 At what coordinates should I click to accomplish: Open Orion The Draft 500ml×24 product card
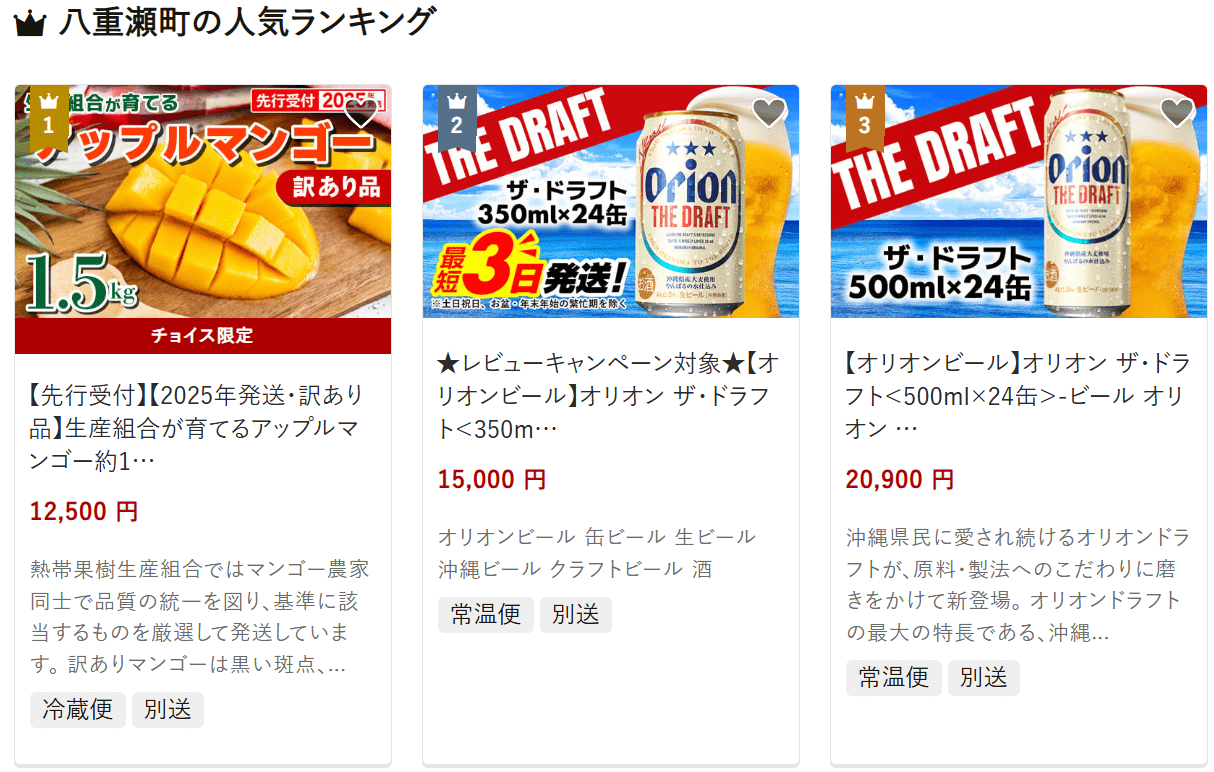point(1017,395)
